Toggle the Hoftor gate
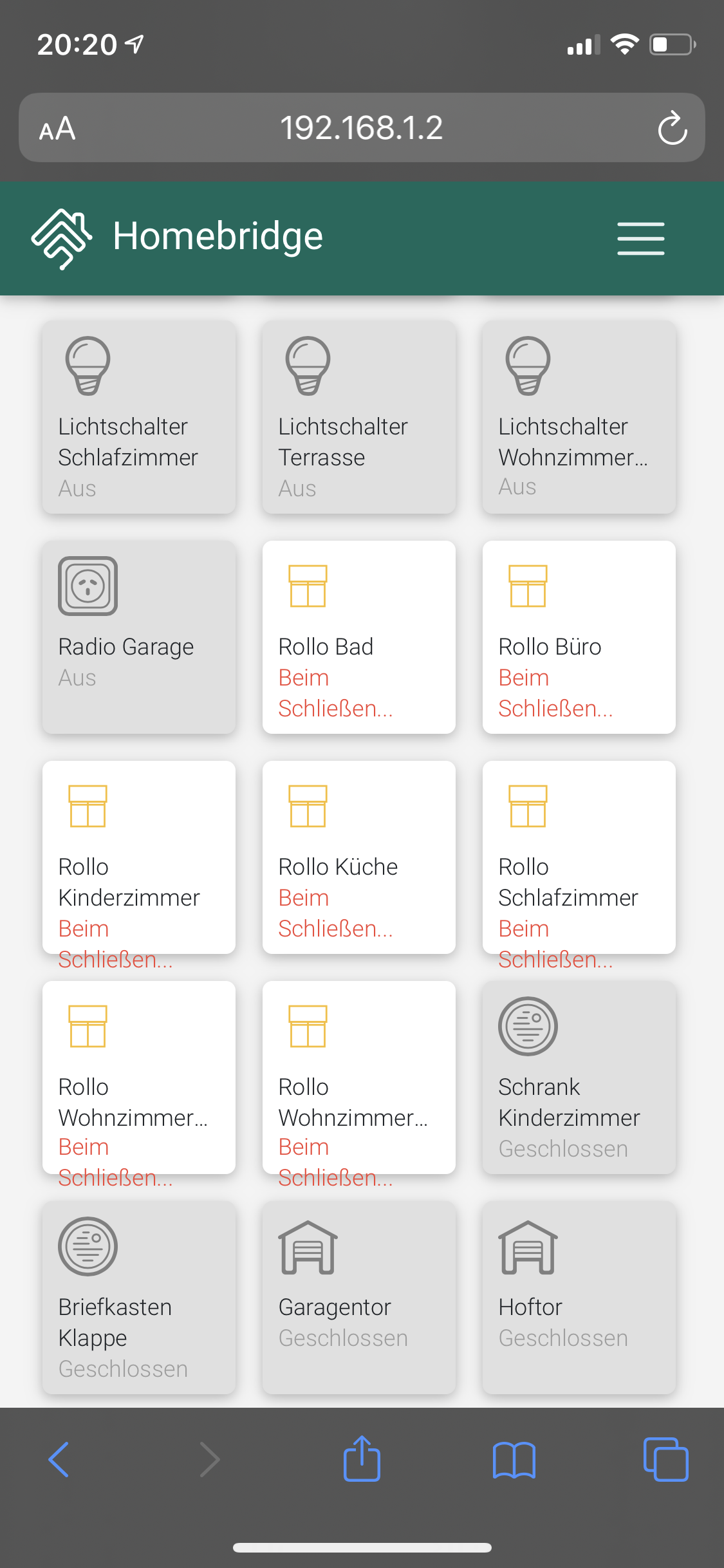Image resolution: width=724 pixels, height=1568 pixels. point(579,1298)
